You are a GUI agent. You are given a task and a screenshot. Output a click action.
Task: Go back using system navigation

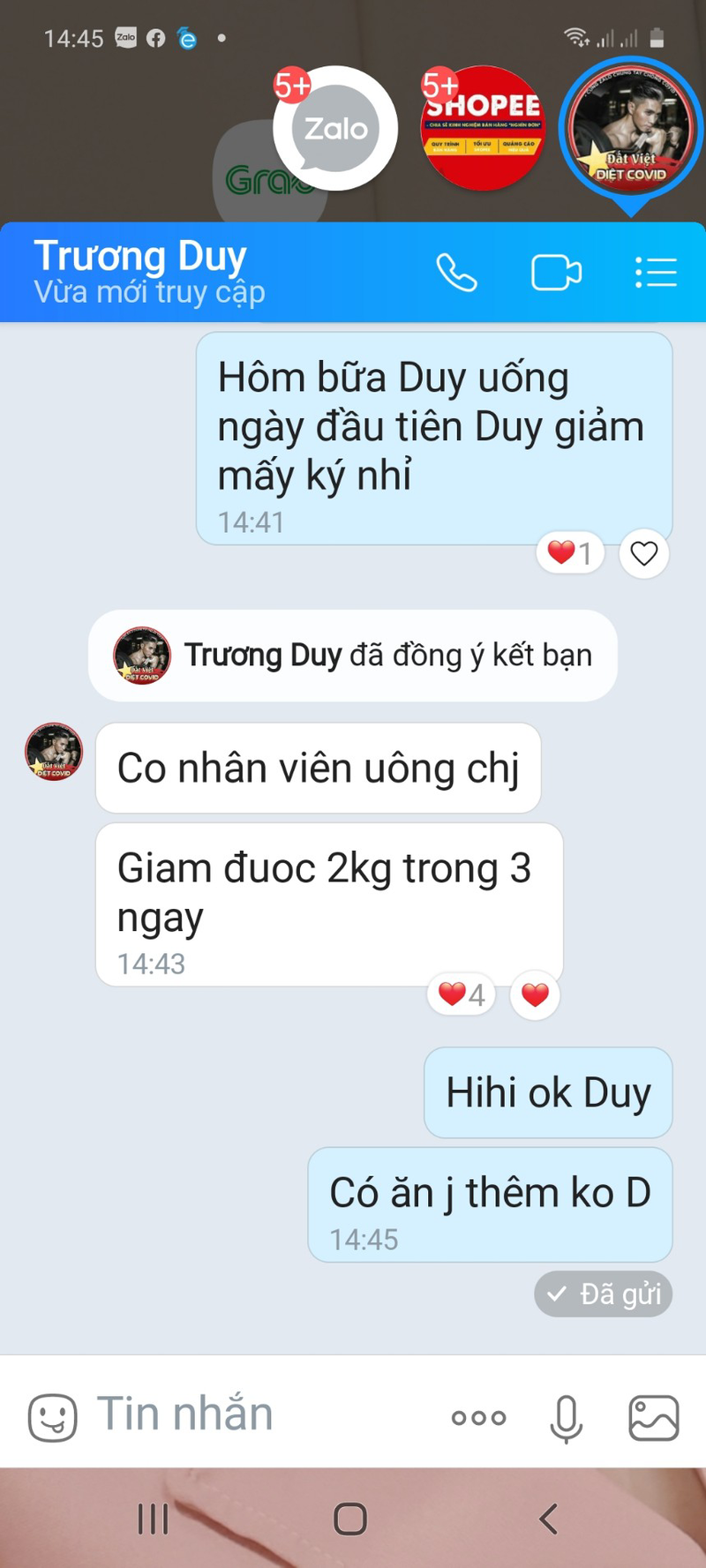(x=548, y=1519)
